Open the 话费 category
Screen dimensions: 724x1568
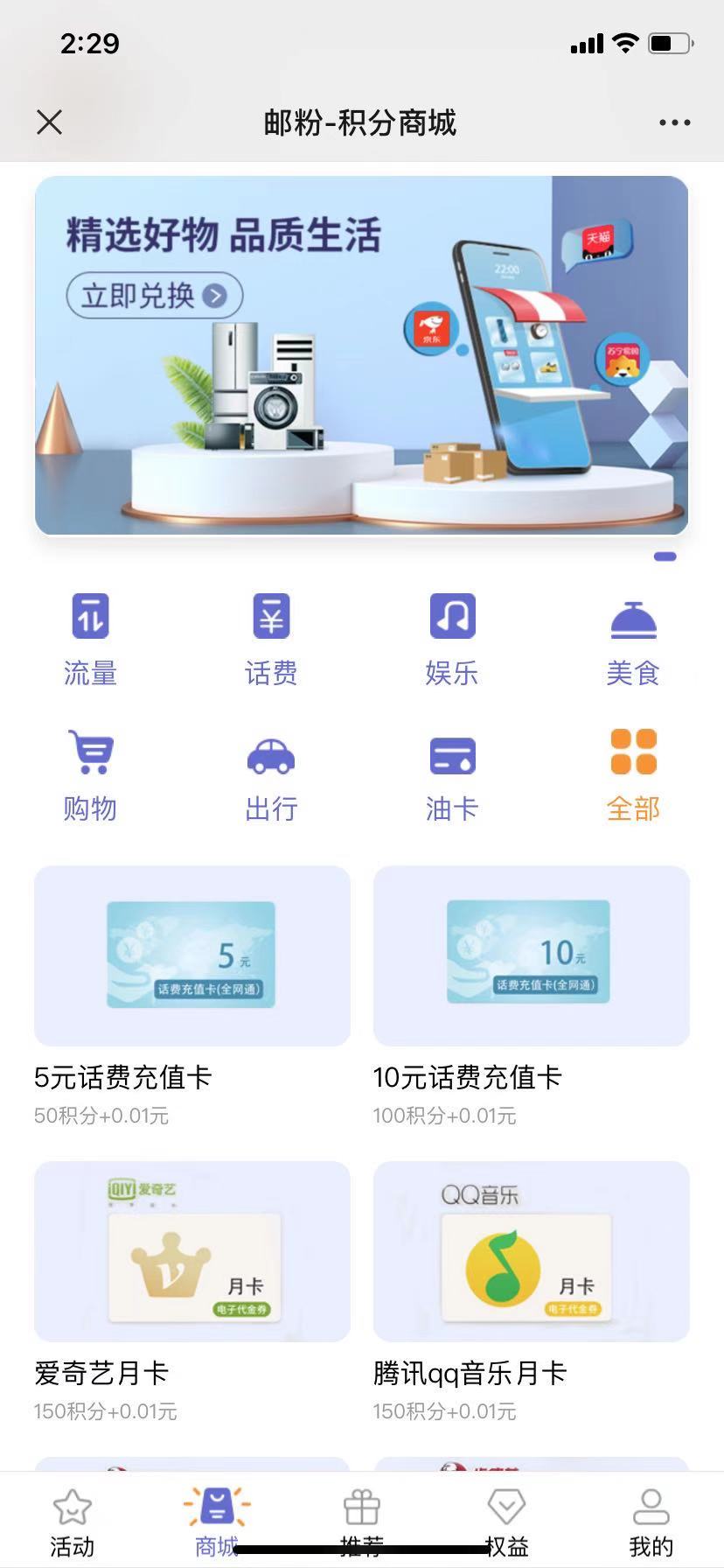(271, 638)
